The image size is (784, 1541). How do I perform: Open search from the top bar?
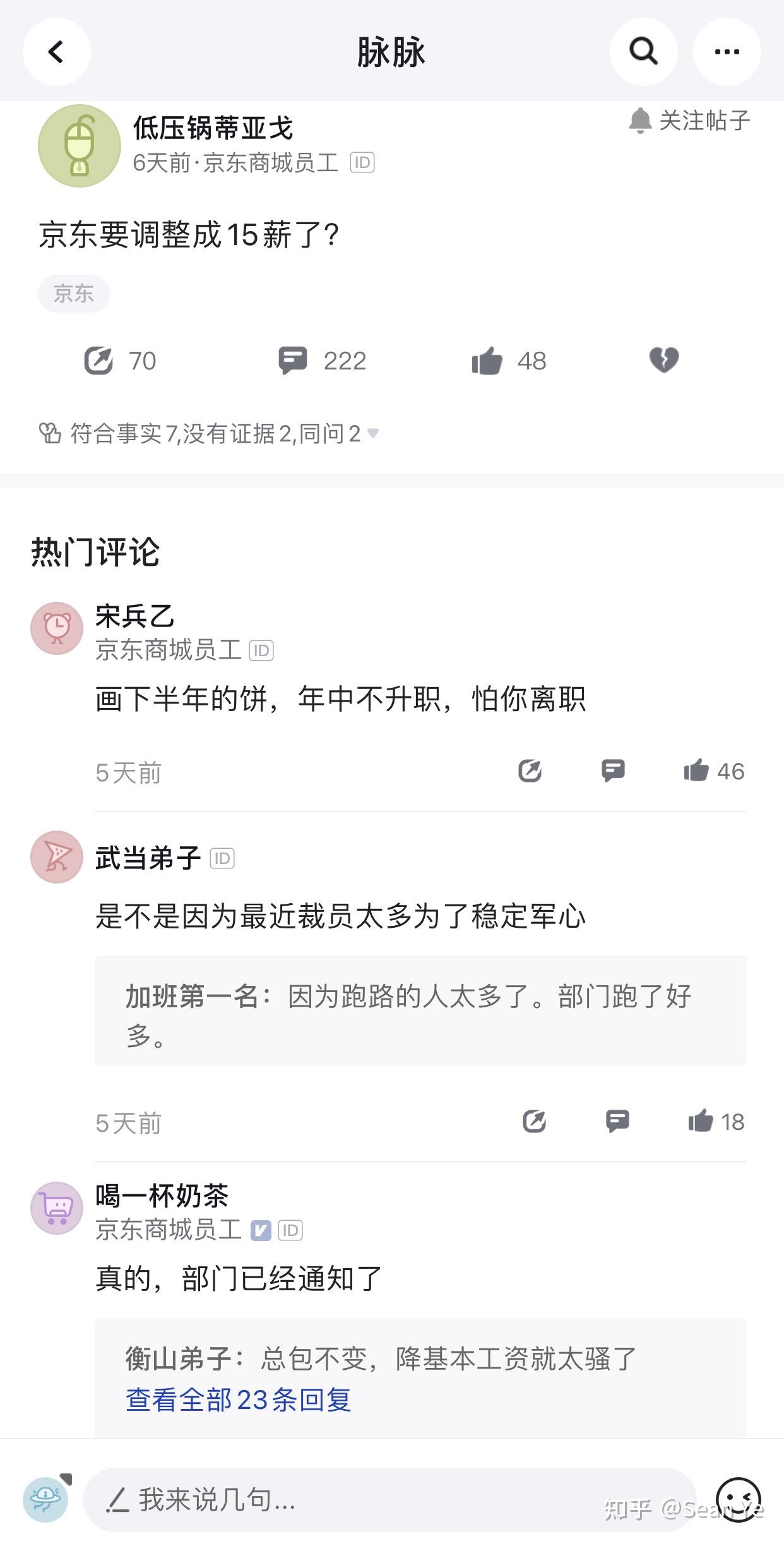point(643,52)
